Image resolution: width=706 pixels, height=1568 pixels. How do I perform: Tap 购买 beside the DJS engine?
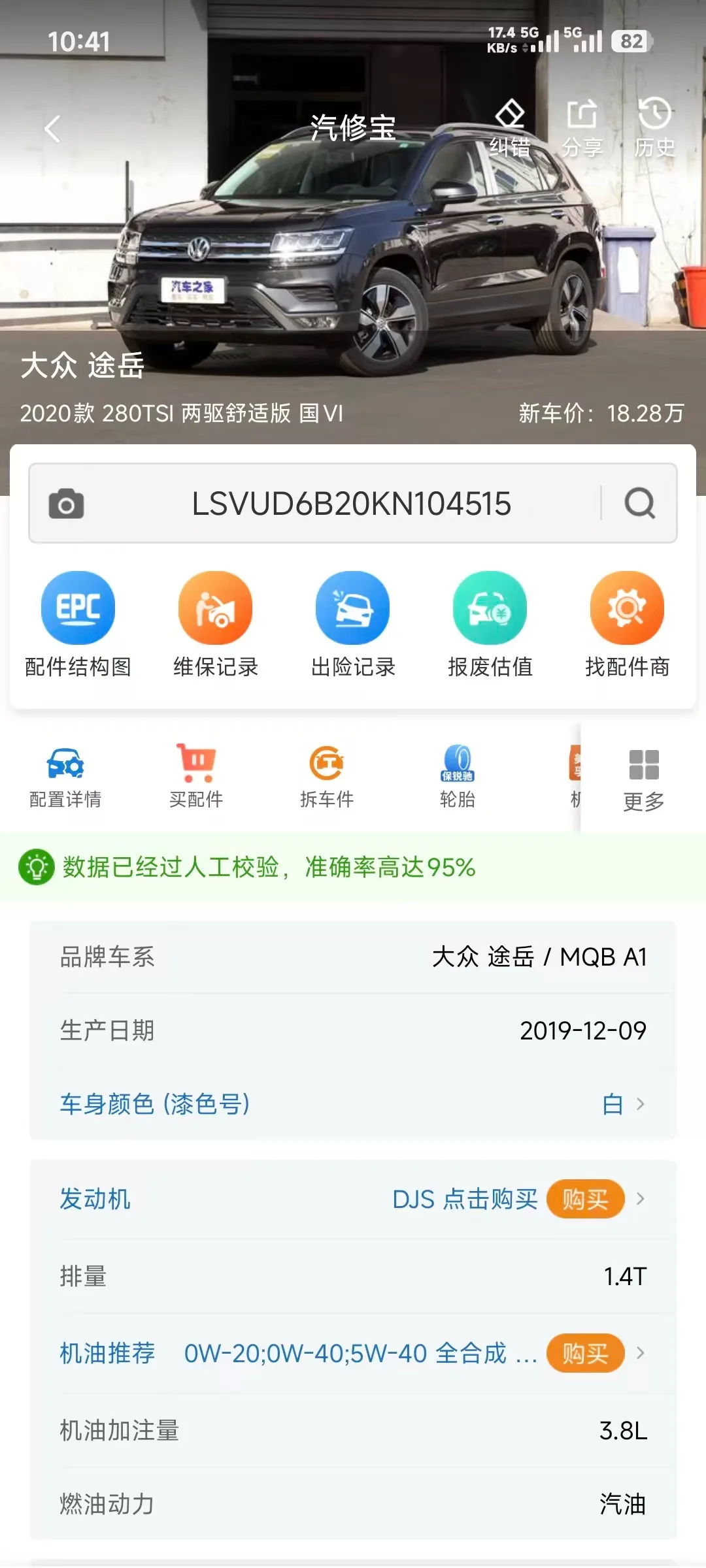[x=585, y=1199]
